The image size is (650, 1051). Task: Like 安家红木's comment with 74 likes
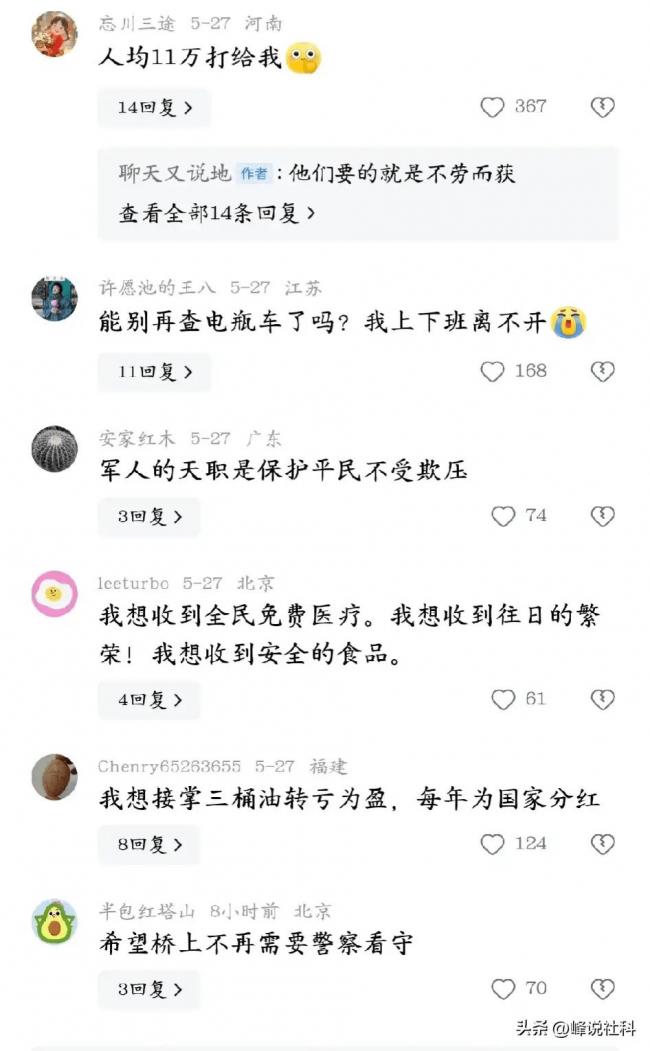pyautogui.click(x=503, y=516)
